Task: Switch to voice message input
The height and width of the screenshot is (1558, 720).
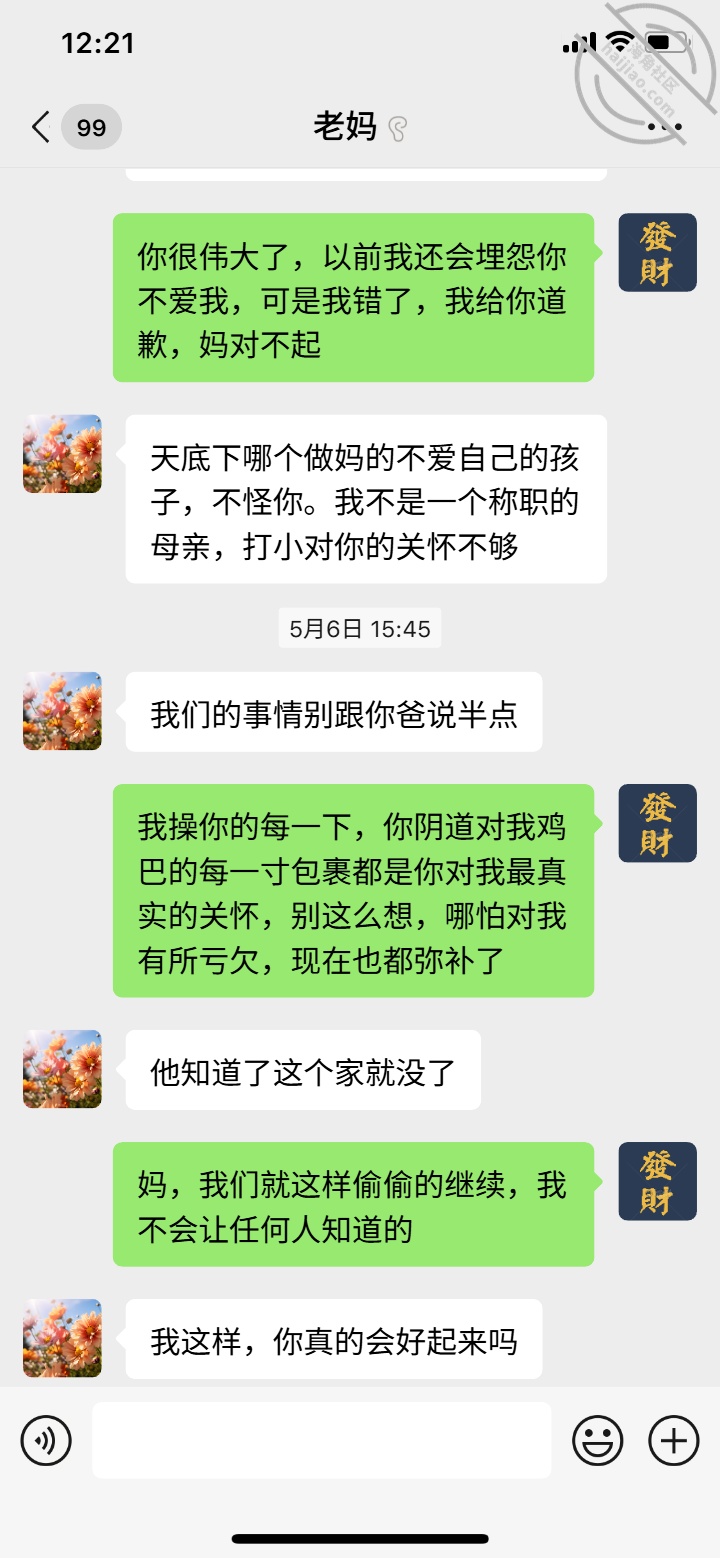Action: click(x=46, y=1441)
